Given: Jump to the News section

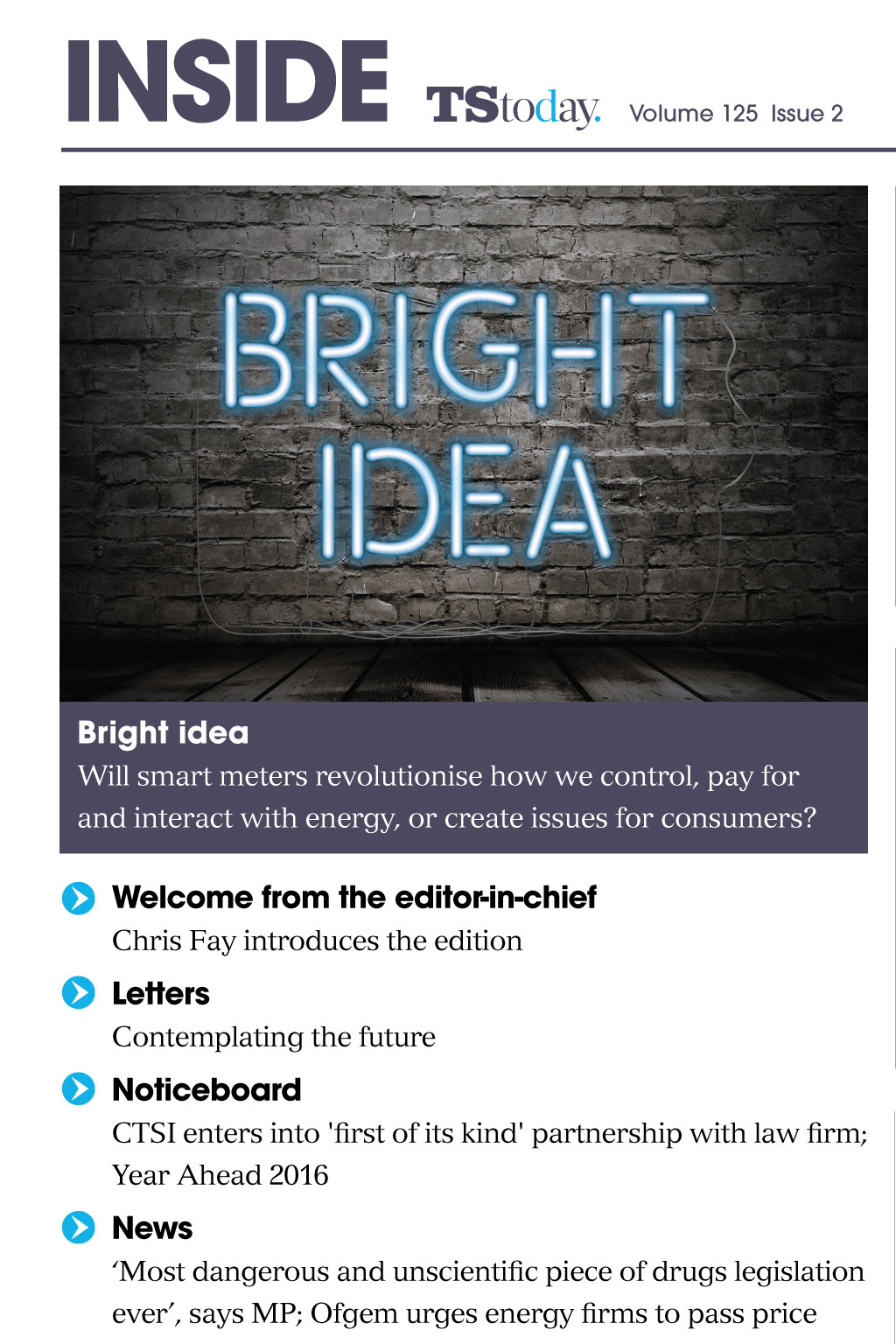Looking at the screenshot, I should click(152, 1228).
